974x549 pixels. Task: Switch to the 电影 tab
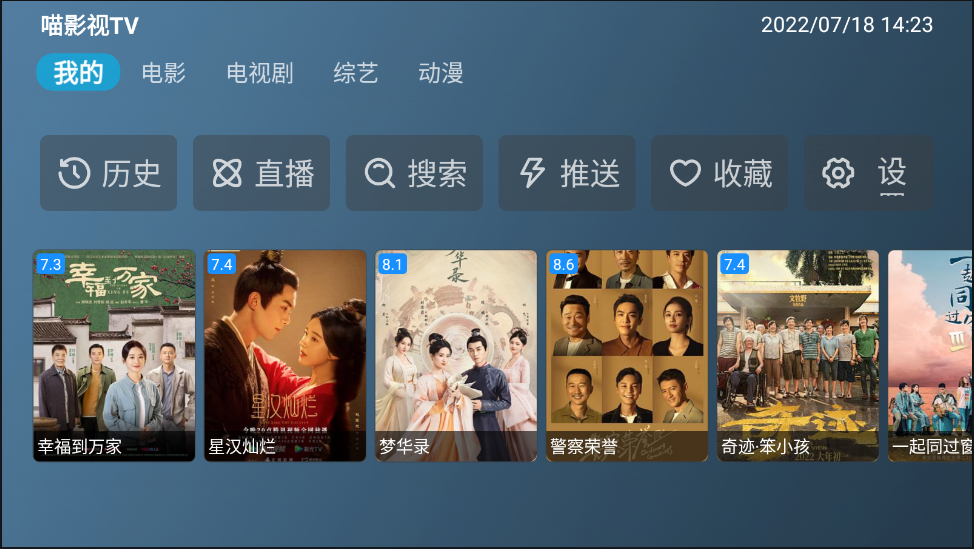point(164,73)
